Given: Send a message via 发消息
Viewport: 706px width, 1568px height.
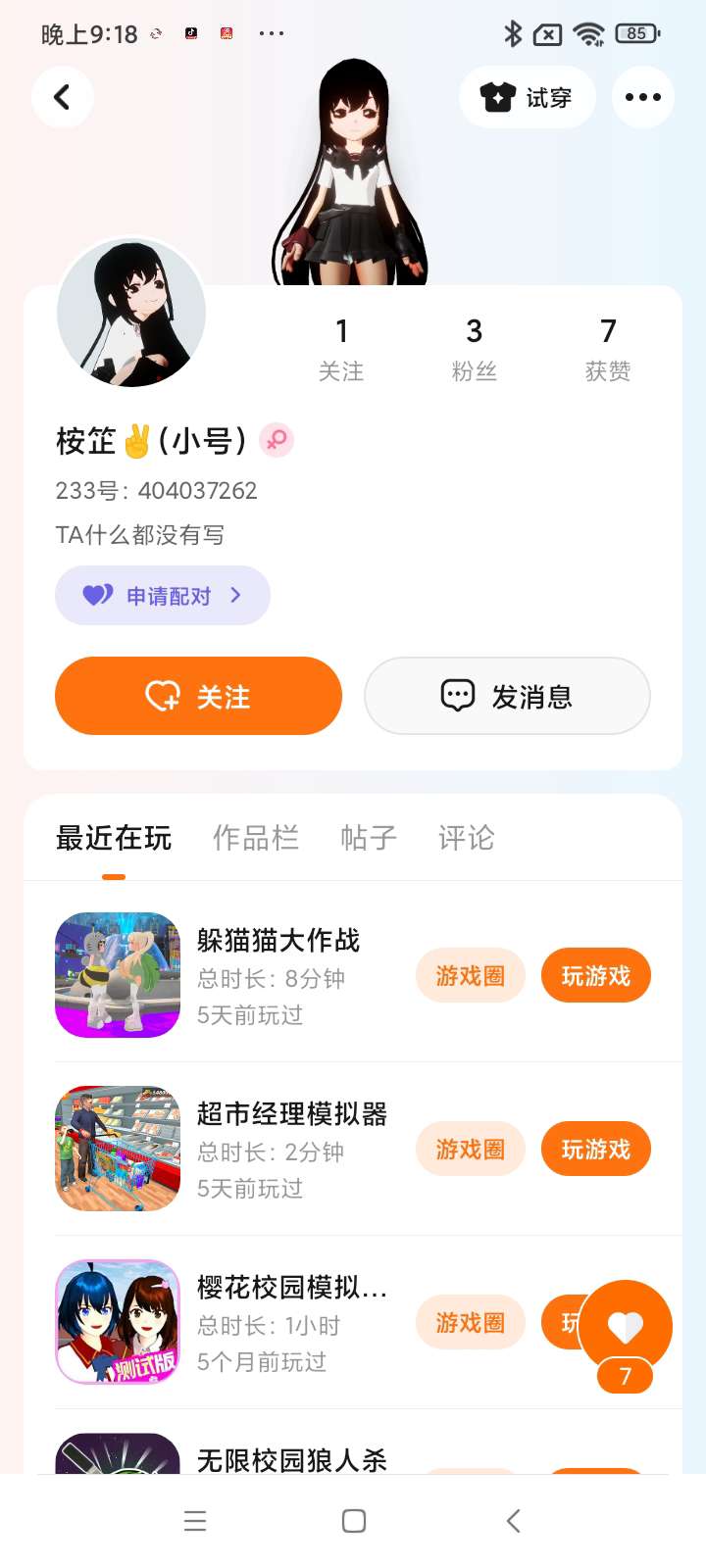Looking at the screenshot, I should click(x=507, y=696).
